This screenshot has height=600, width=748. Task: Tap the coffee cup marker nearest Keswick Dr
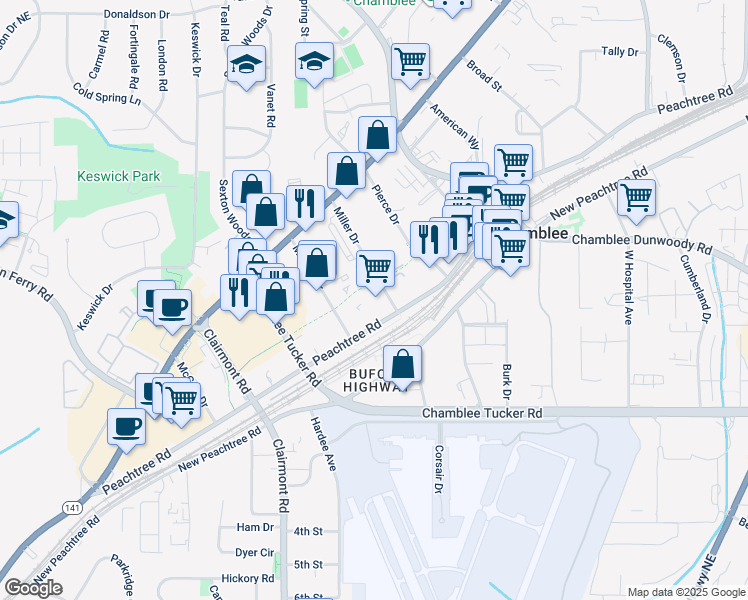pyautogui.click(x=173, y=310)
